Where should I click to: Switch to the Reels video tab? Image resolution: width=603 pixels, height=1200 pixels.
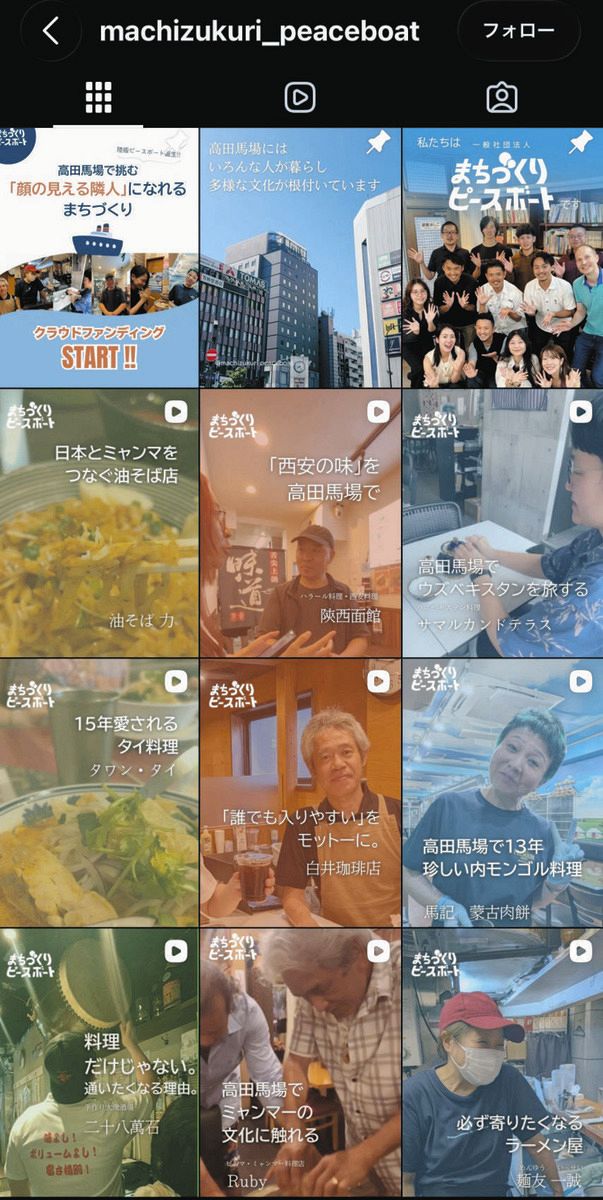coord(300,97)
